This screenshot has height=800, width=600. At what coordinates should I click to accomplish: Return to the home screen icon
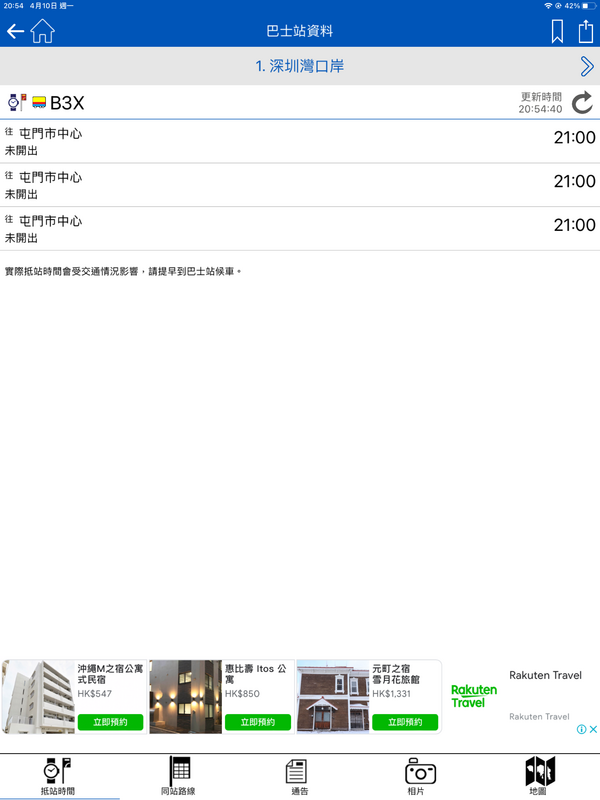(42, 32)
